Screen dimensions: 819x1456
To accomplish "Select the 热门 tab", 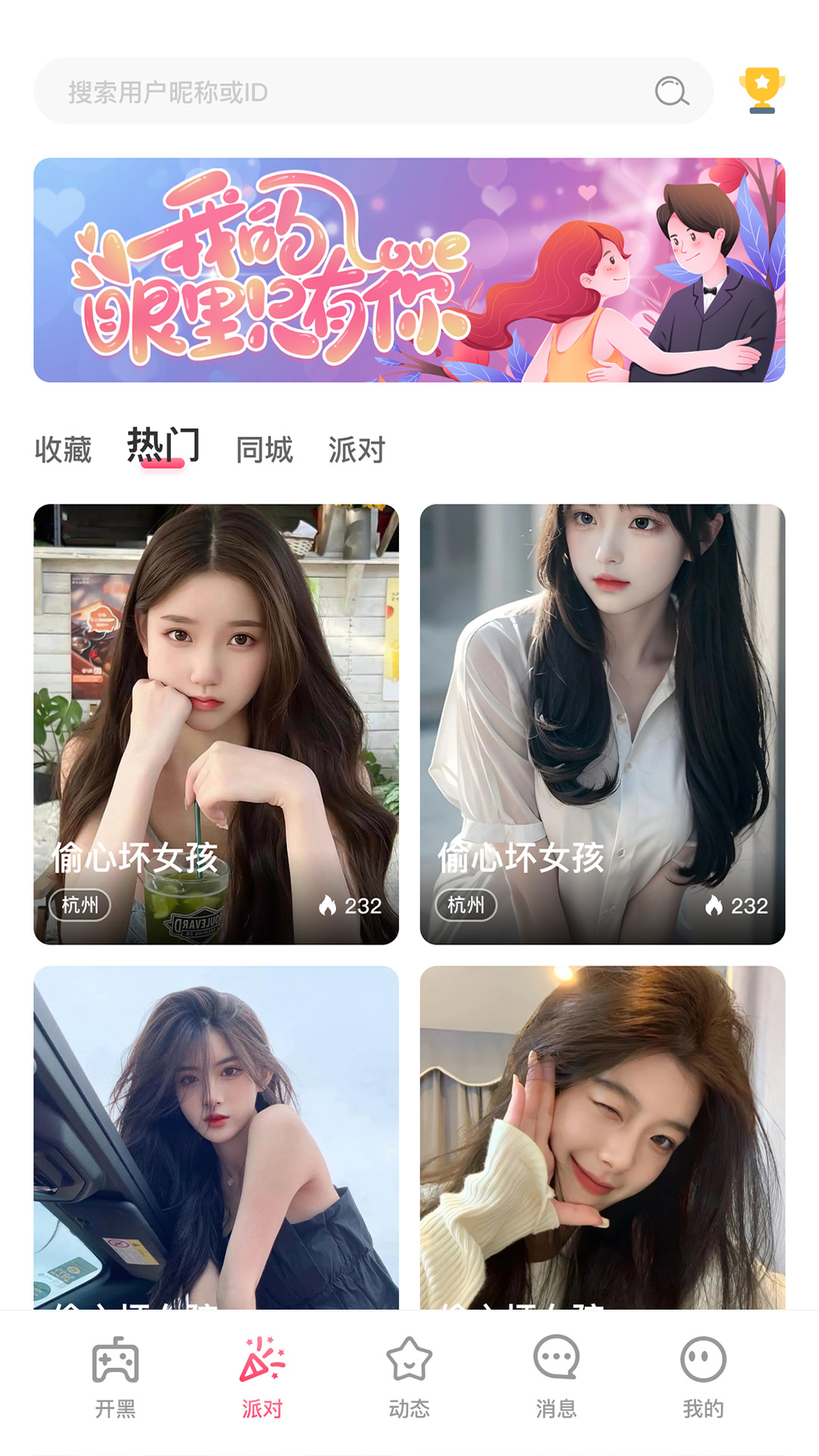I will pyautogui.click(x=163, y=446).
